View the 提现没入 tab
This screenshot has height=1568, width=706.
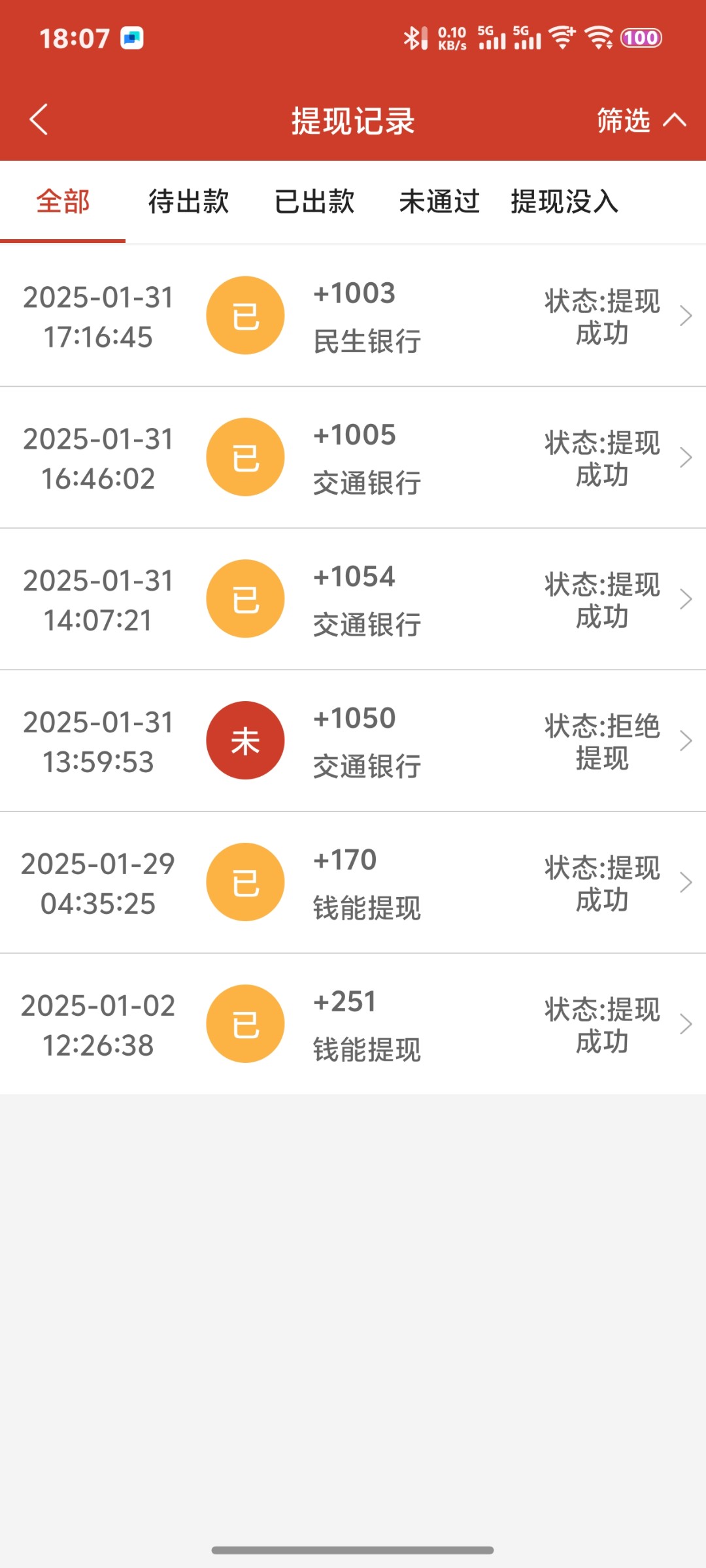click(x=565, y=202)
